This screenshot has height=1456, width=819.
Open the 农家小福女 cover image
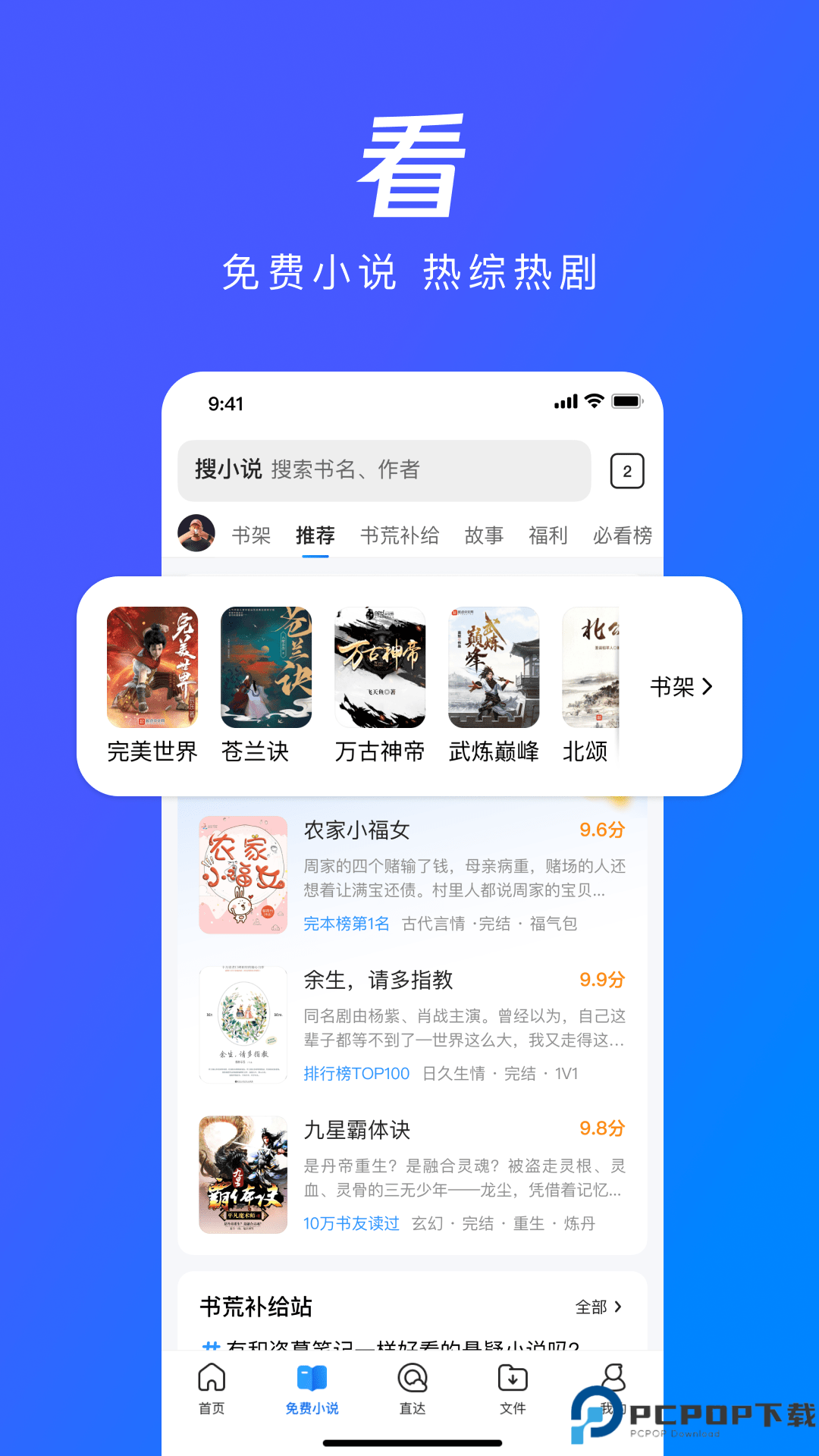point(243,874)
